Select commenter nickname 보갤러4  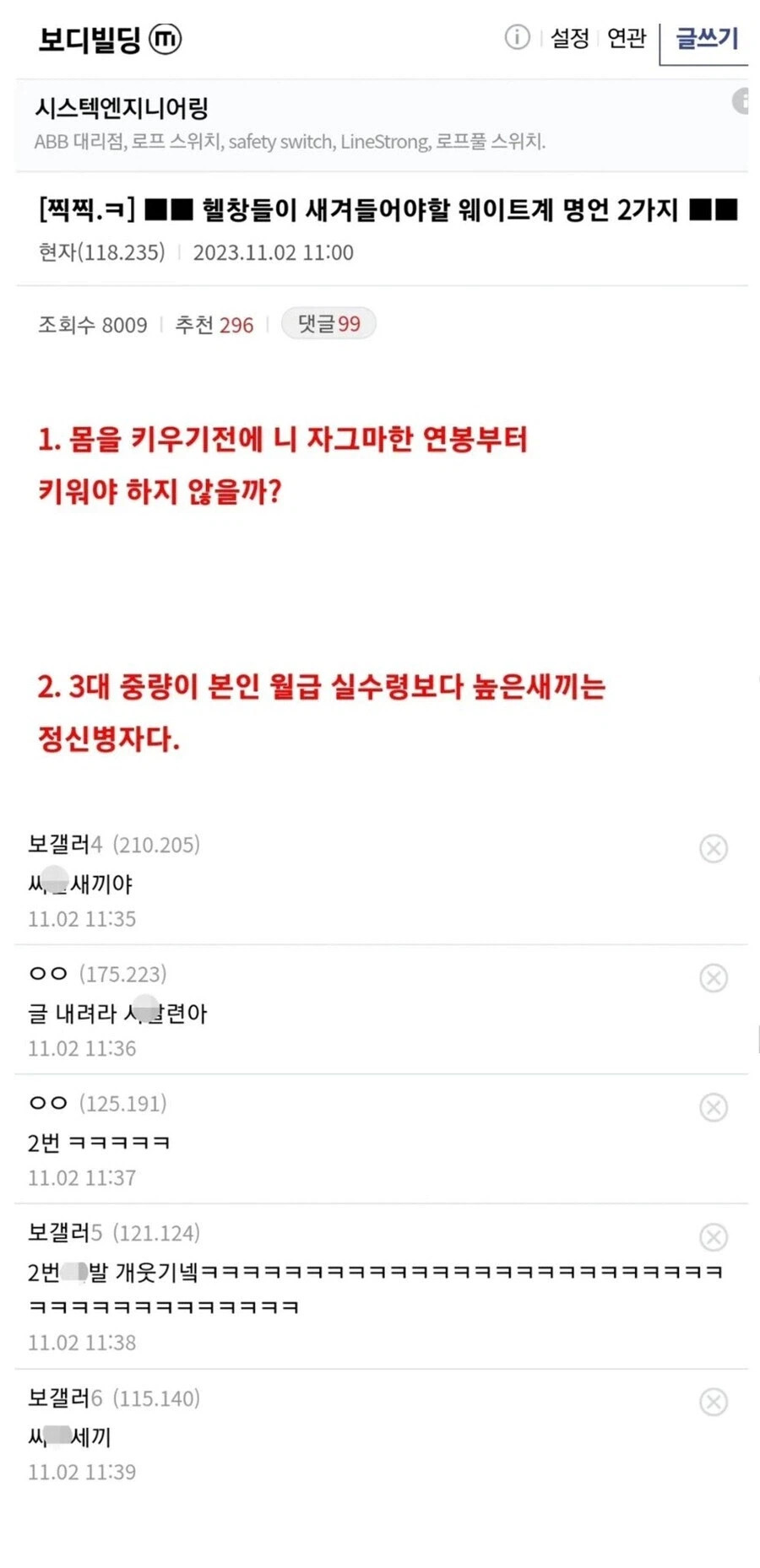[x=70, y=845]
